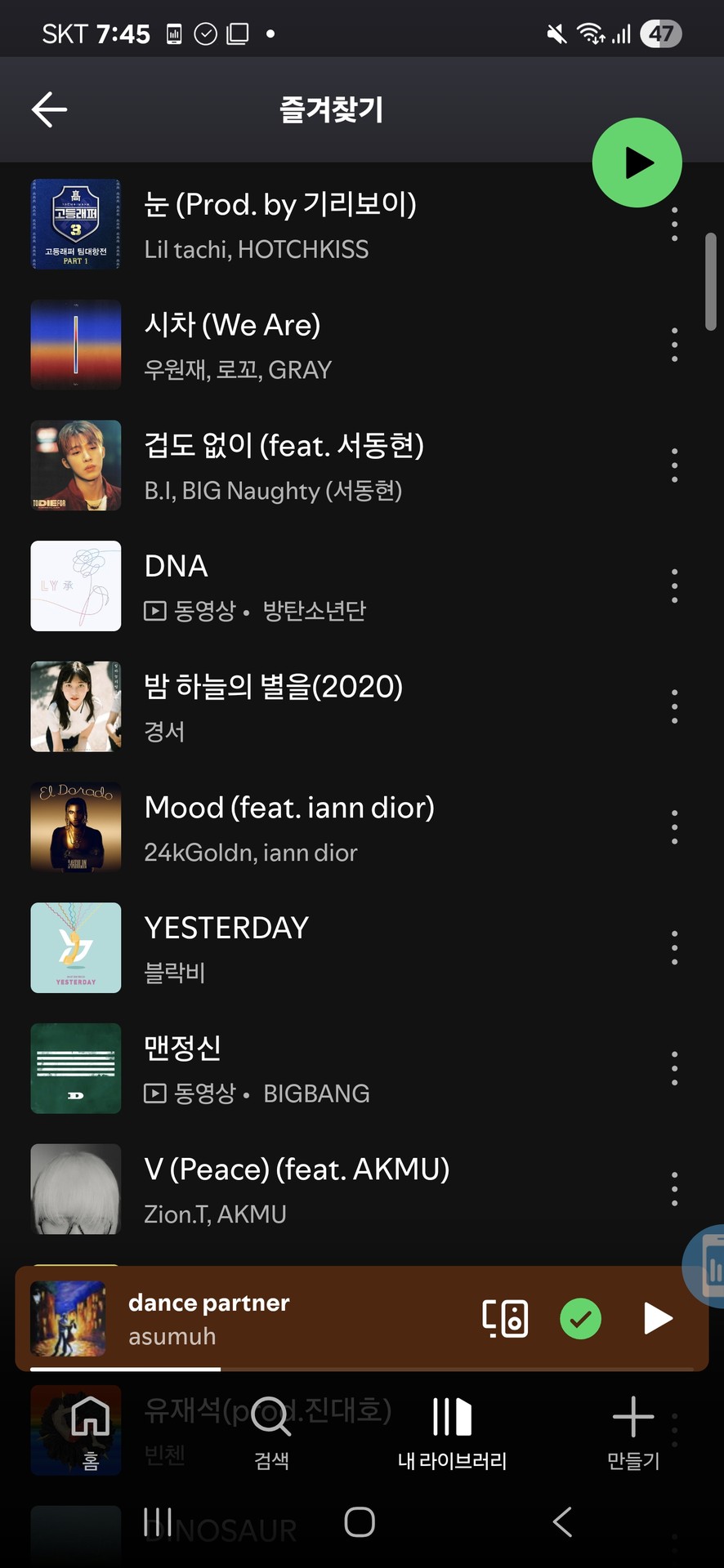
Task: Open more options for DNA
Action: coord(674,586)
